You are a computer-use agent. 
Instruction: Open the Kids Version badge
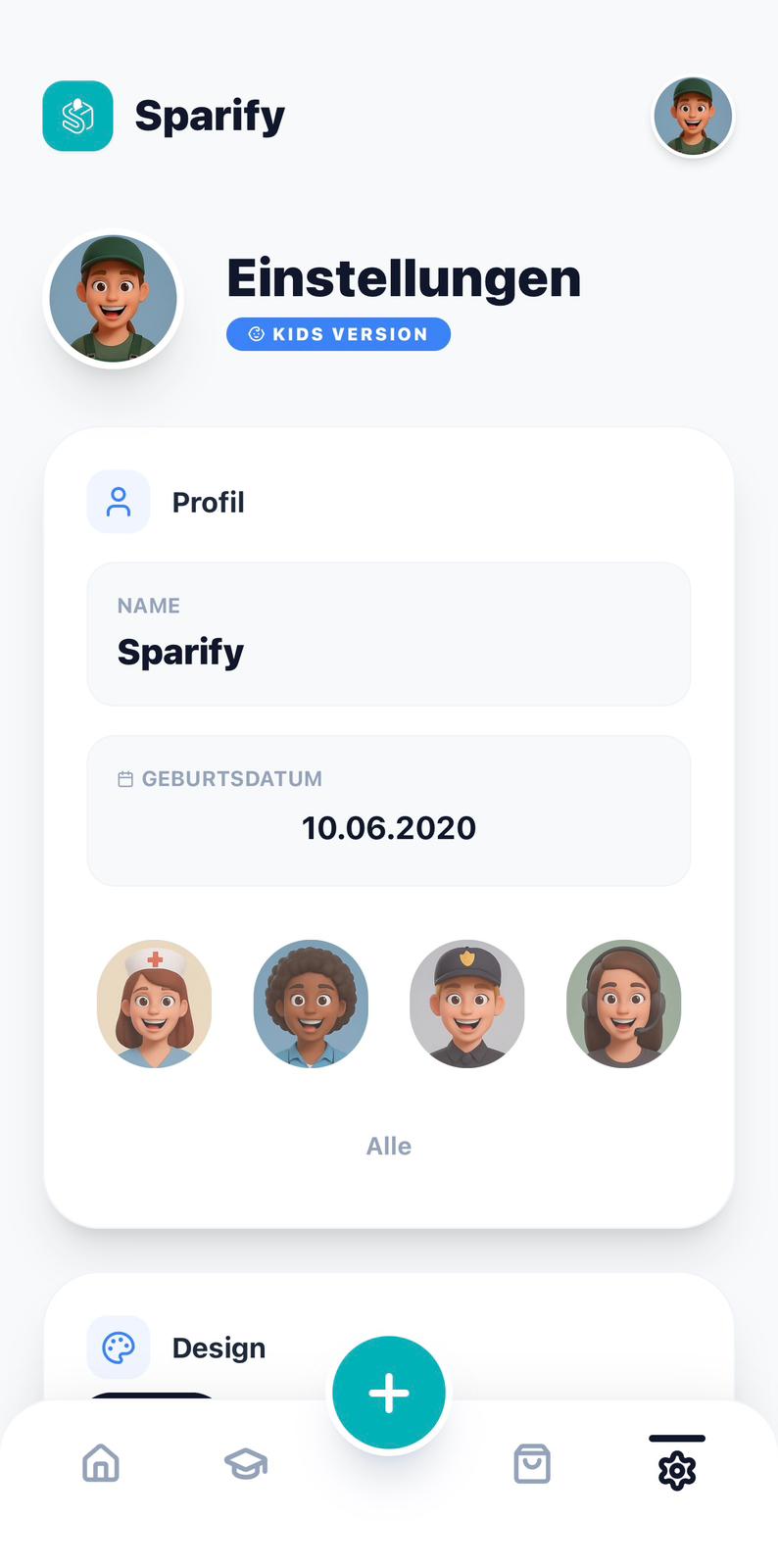(338, 333)
